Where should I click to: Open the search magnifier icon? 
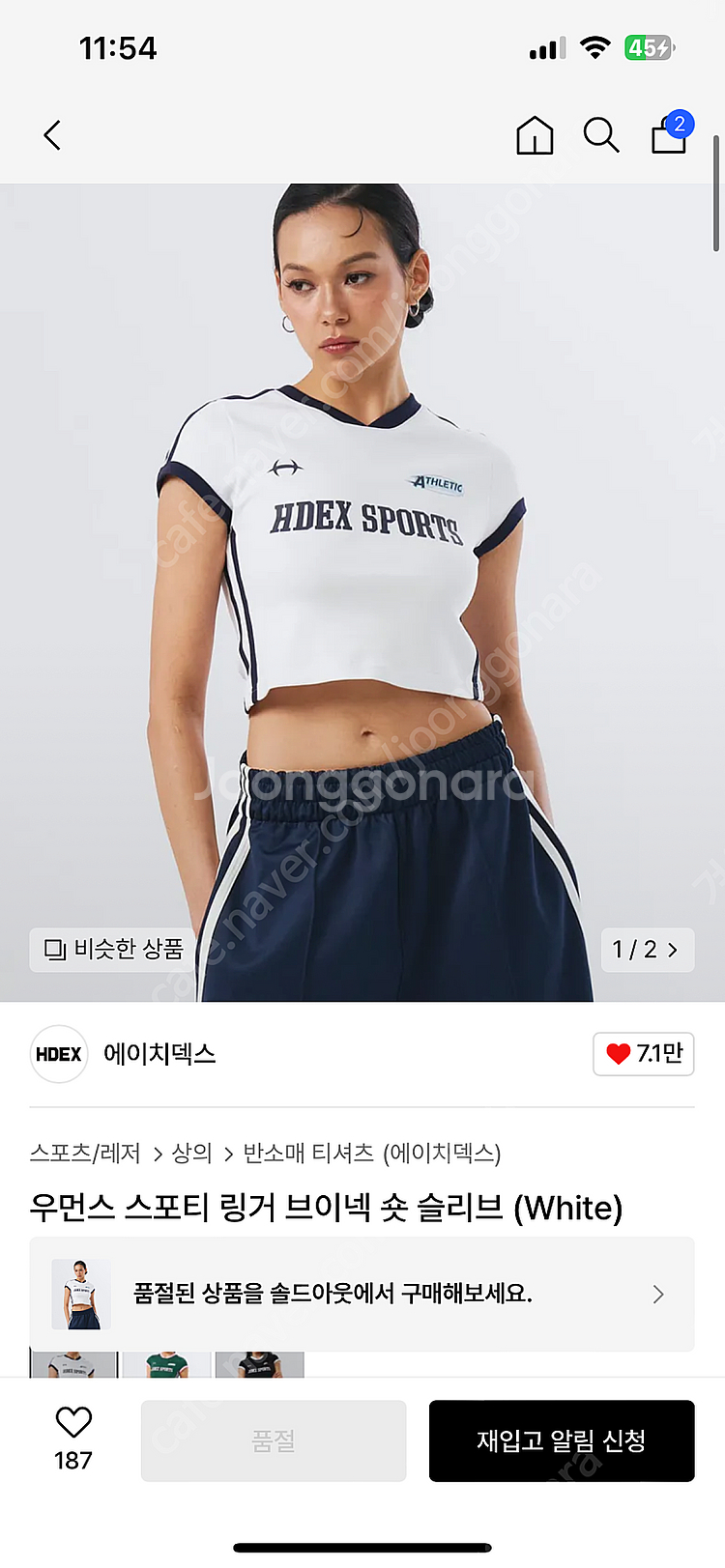600,135
